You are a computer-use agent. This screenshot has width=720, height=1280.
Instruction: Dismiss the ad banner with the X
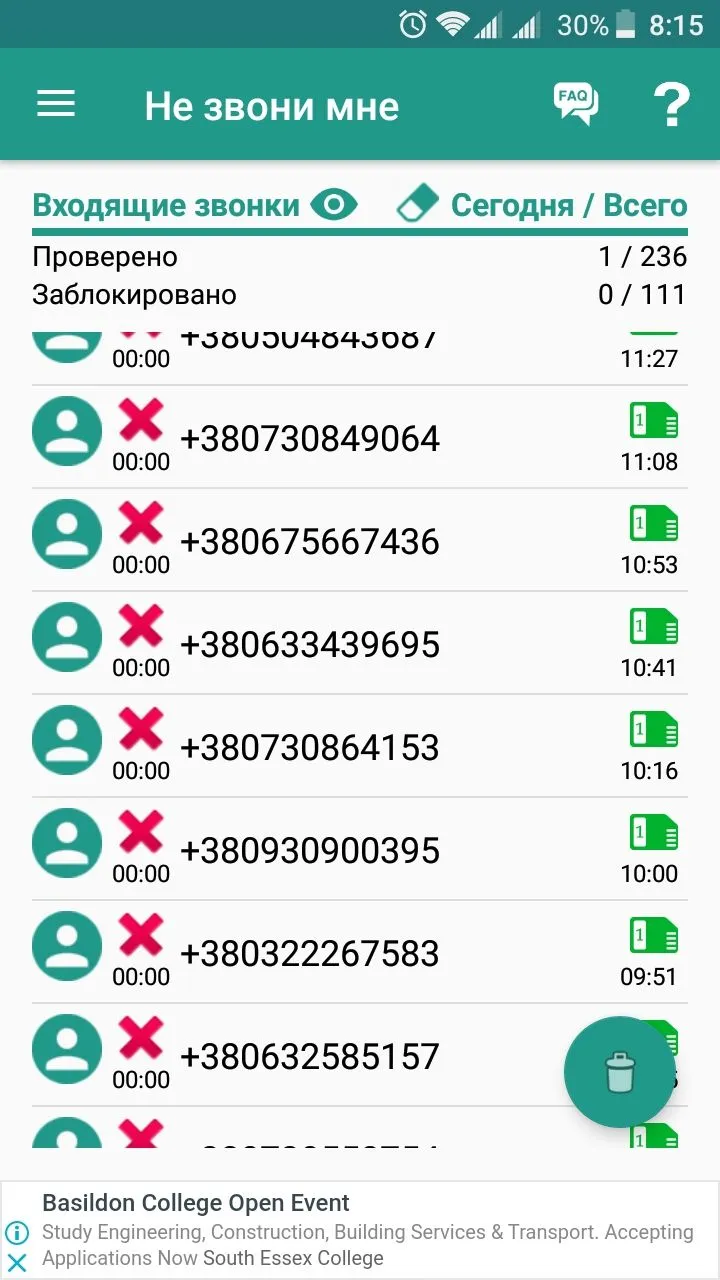pyautogui.click(x=17, y=1261)
